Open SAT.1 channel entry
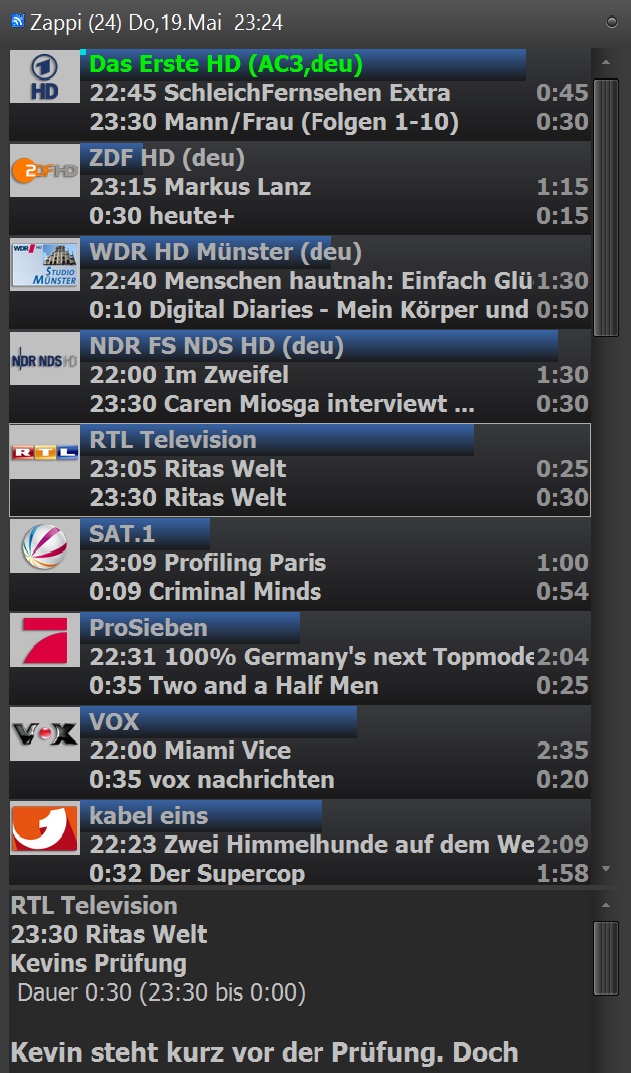Image resolution: width=631 pixels, height=1073 pixels. pos(300,563)
